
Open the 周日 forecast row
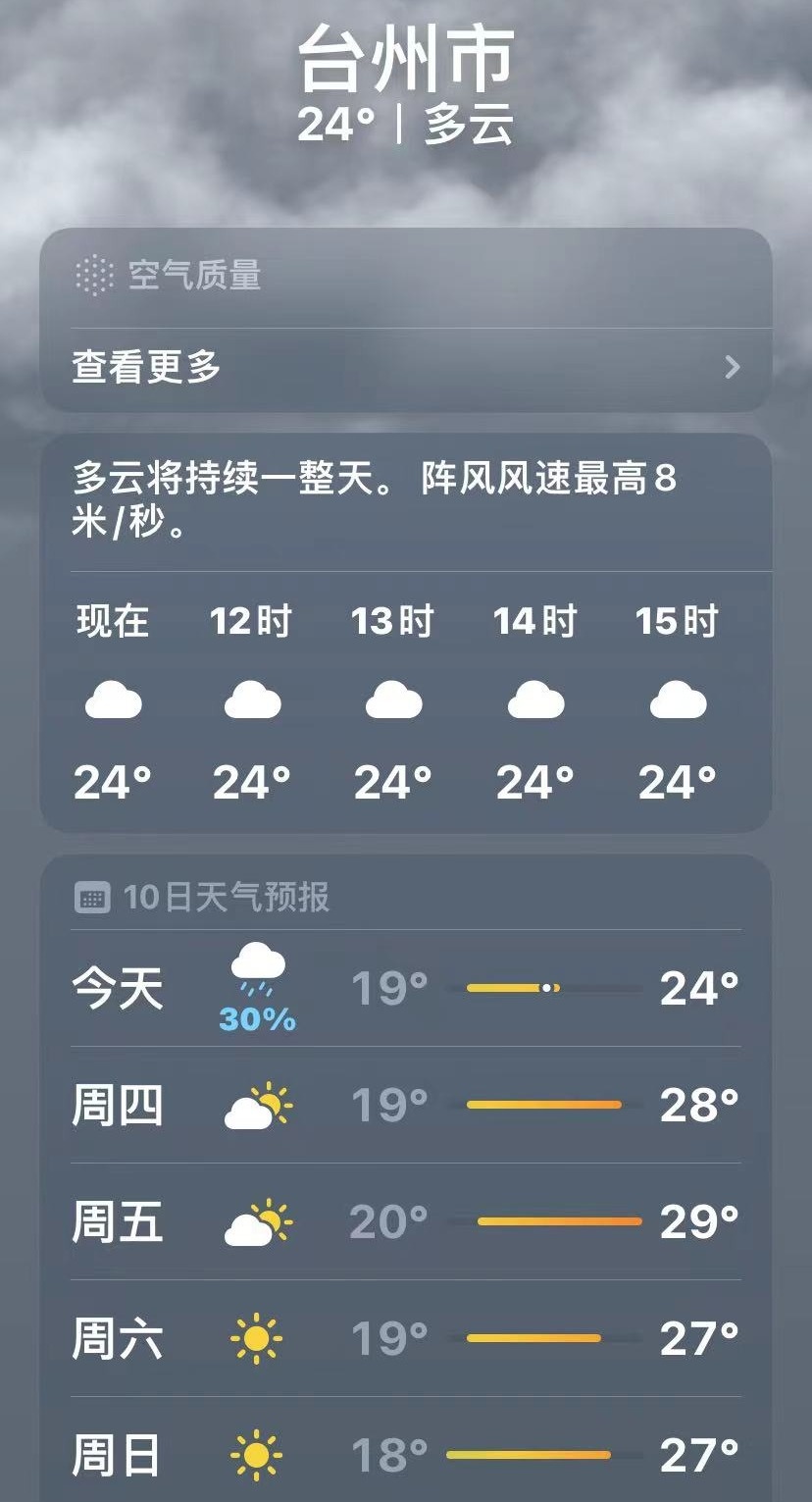pos(405,1455)
